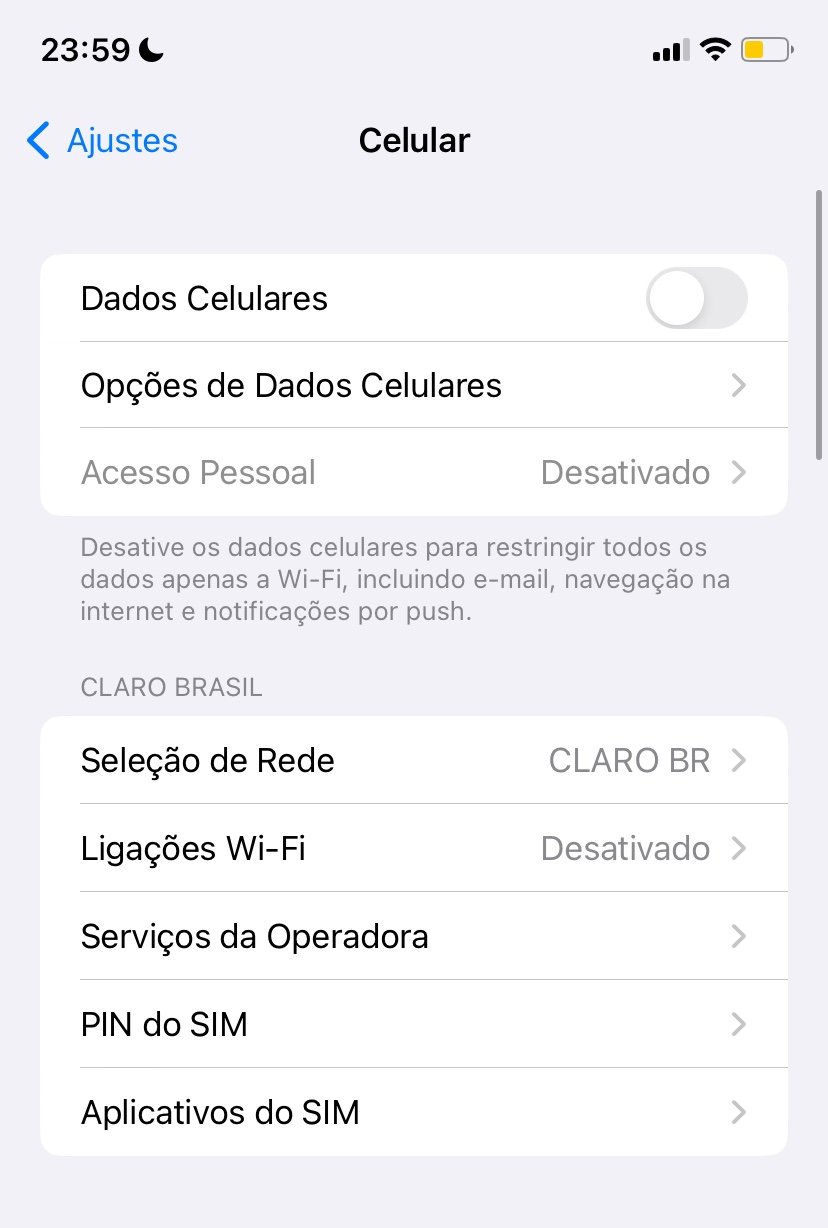Enable the Dados Celulares switch
The image size is (828, 1228).
[696, 298]
